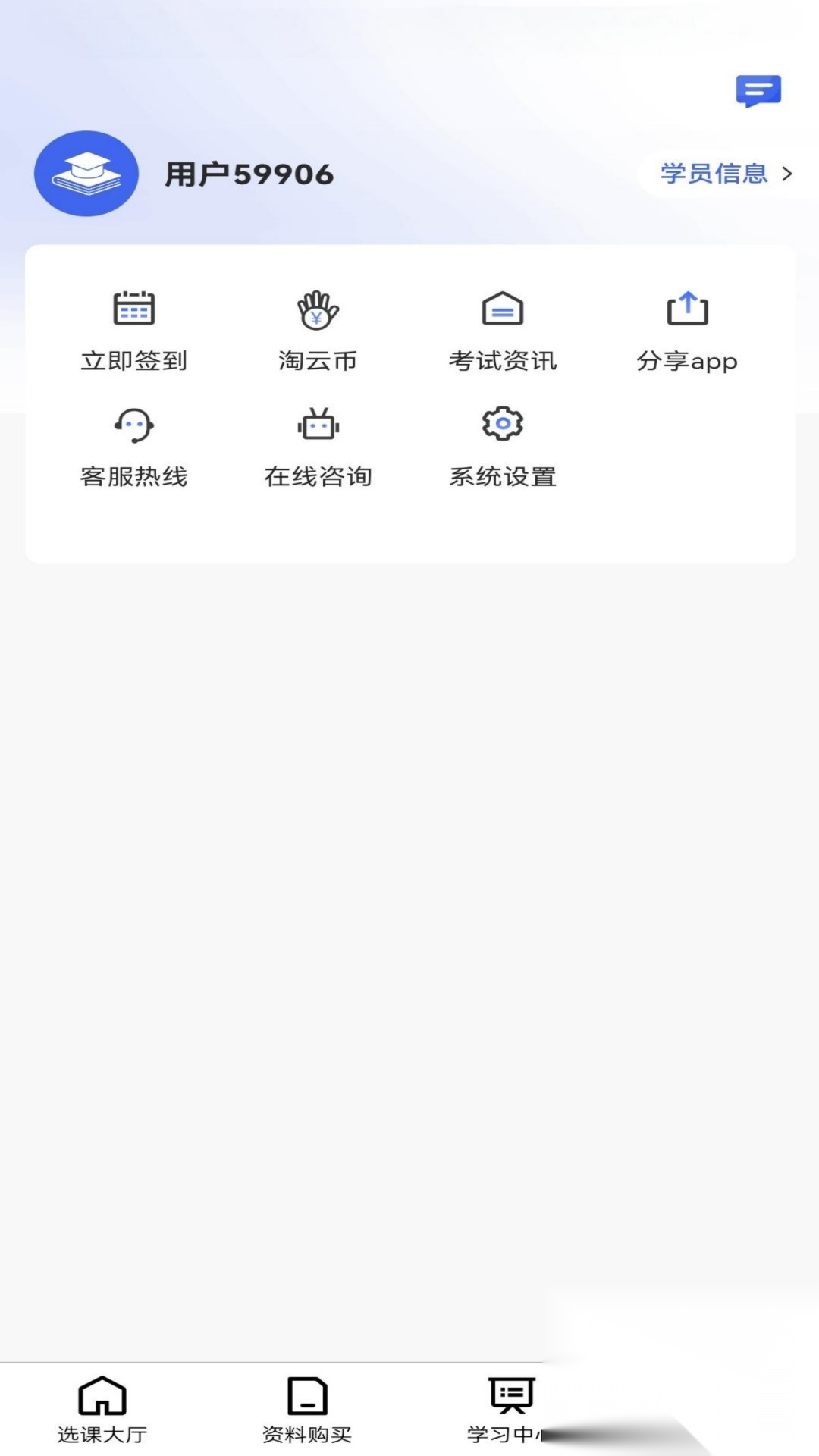Tap the 立即签到 sign-in calendar icon
This screenshot has width=819, height=1456.
(133, 309)
